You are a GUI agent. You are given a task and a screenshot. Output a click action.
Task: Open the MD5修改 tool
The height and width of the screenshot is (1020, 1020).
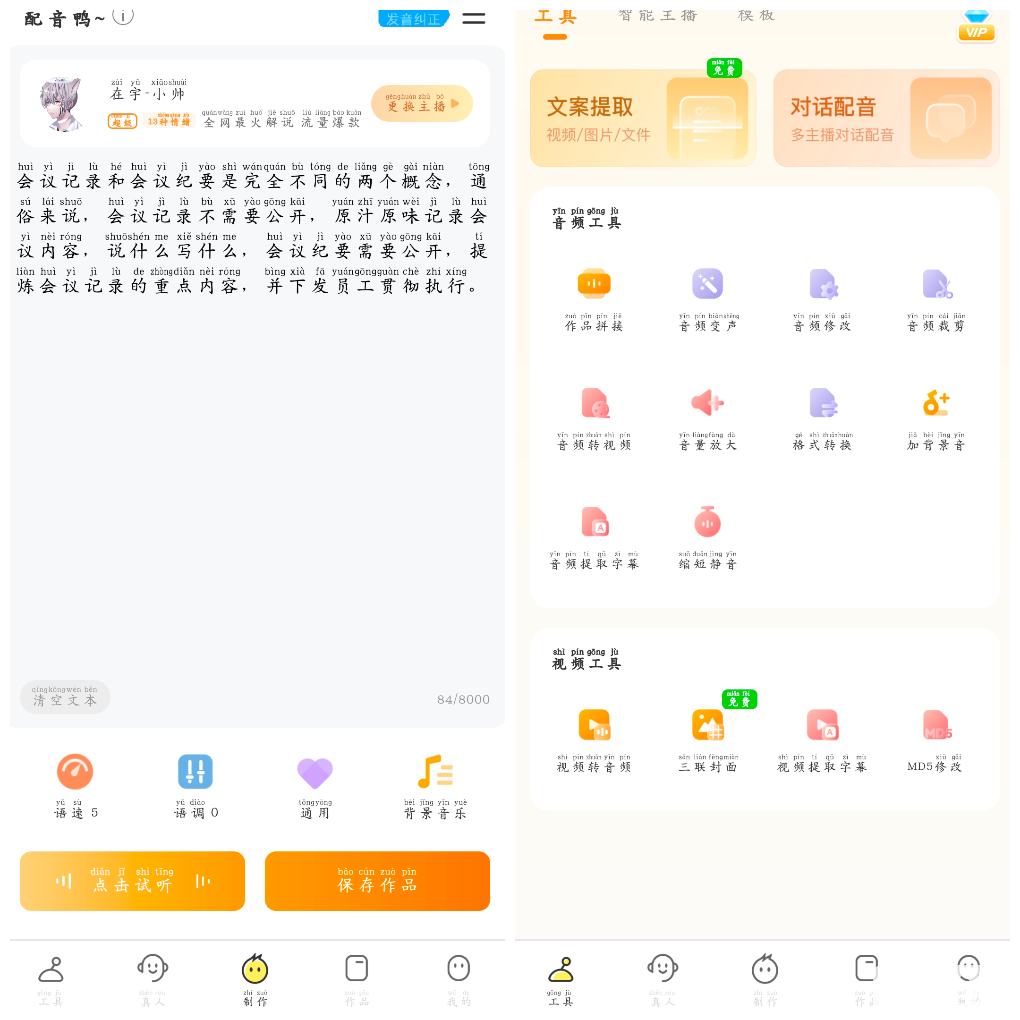pyautogui.click(x=936, y=737)
